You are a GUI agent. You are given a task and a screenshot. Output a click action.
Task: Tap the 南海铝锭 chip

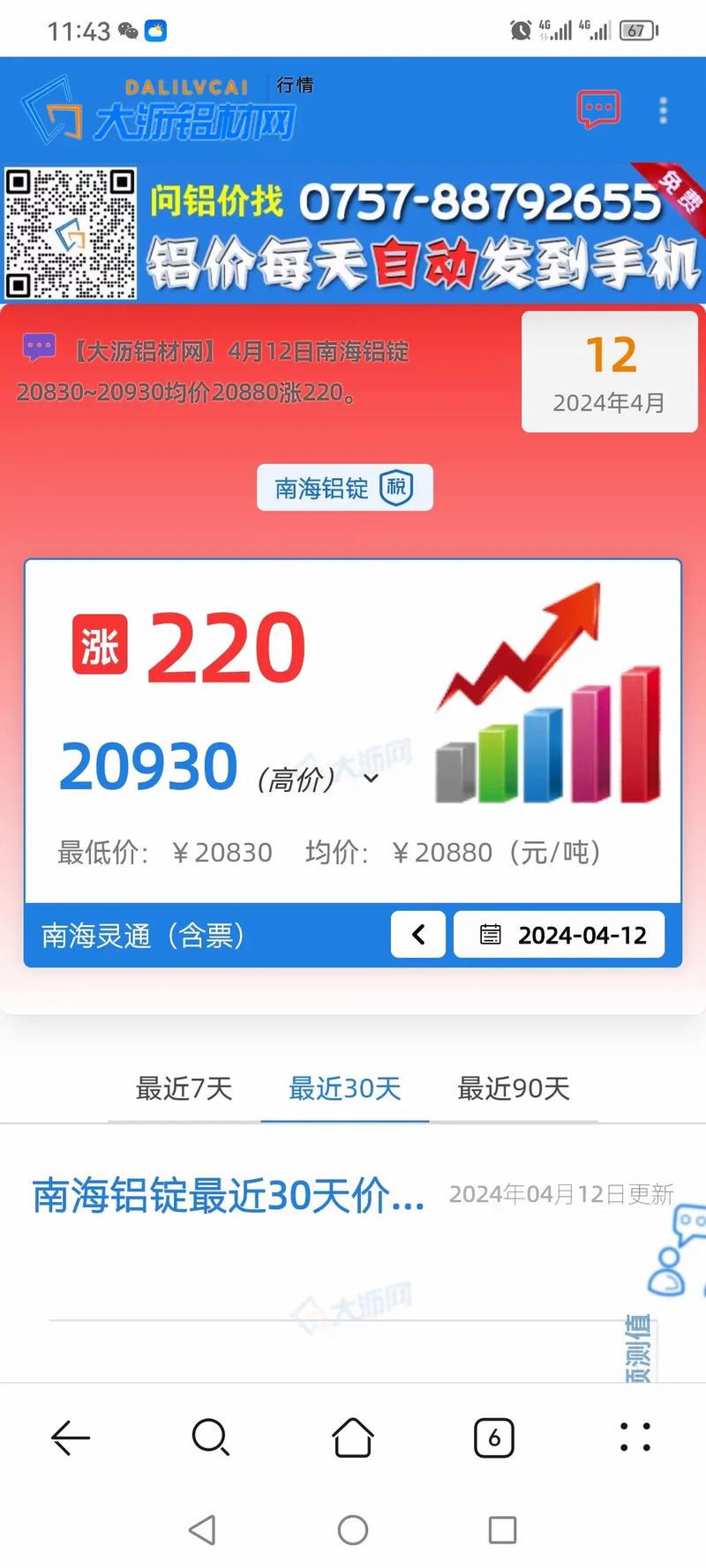point(345,488)
